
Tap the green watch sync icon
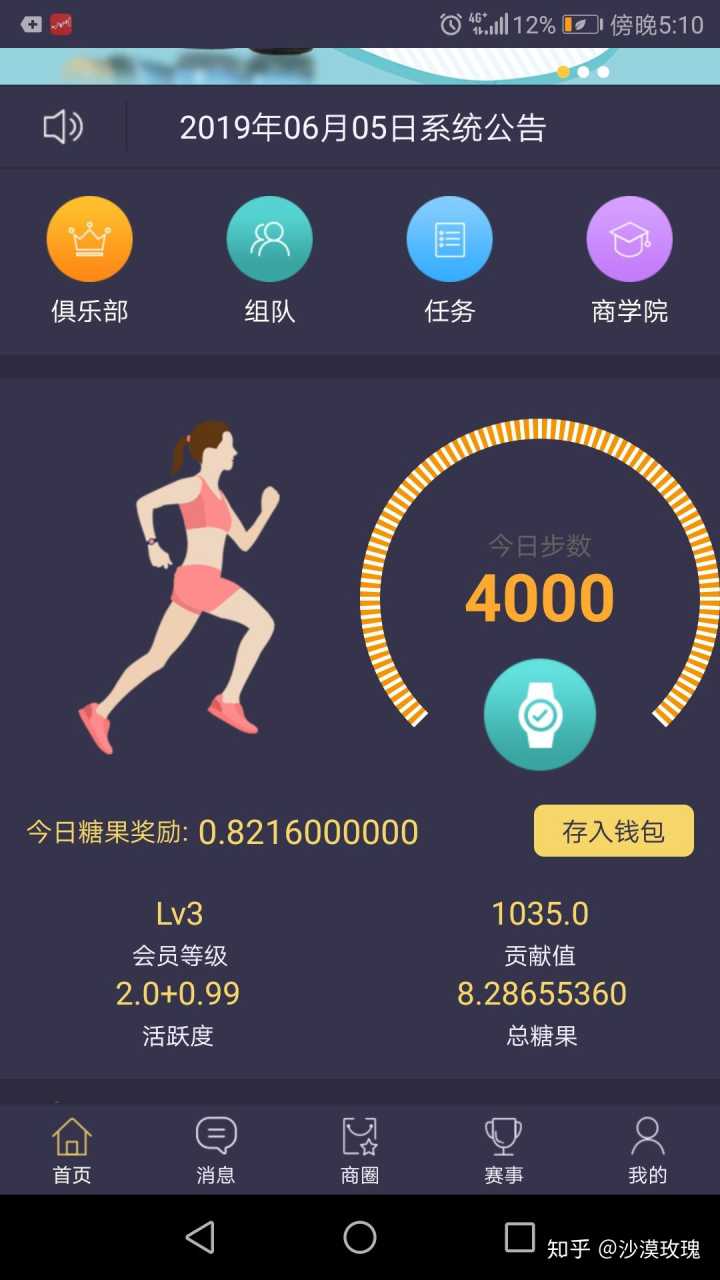pos(540,714)
